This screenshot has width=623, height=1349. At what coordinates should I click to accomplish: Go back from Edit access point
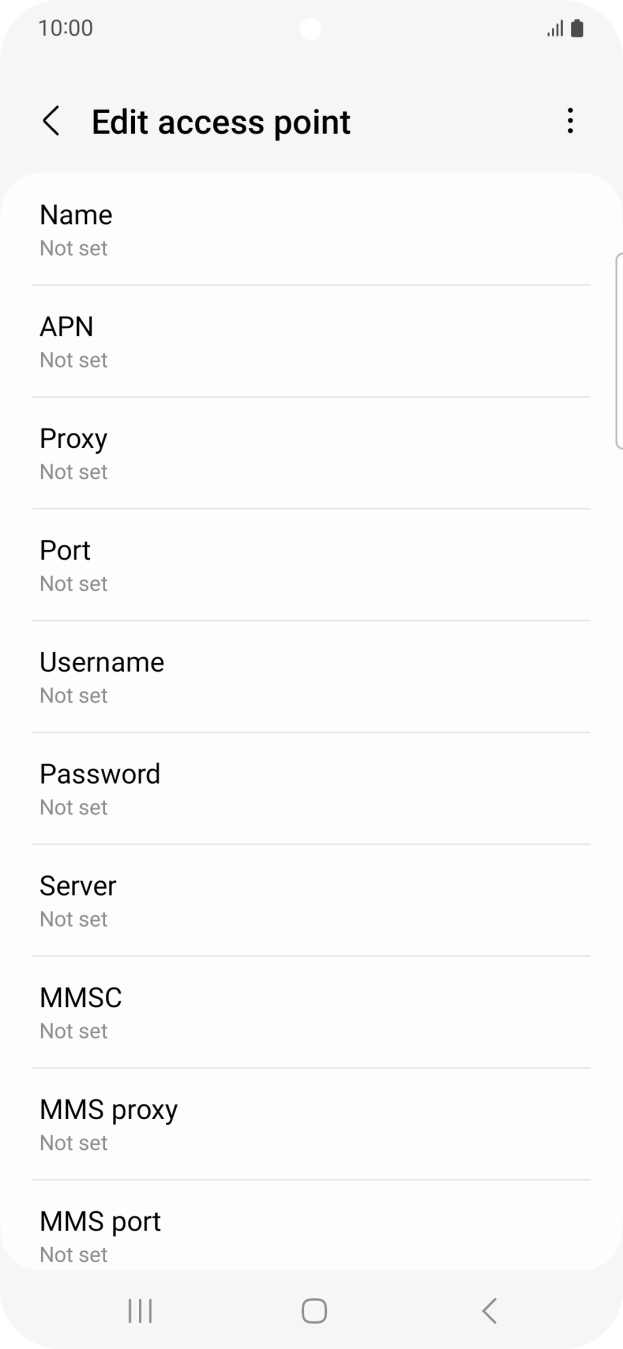51,122
